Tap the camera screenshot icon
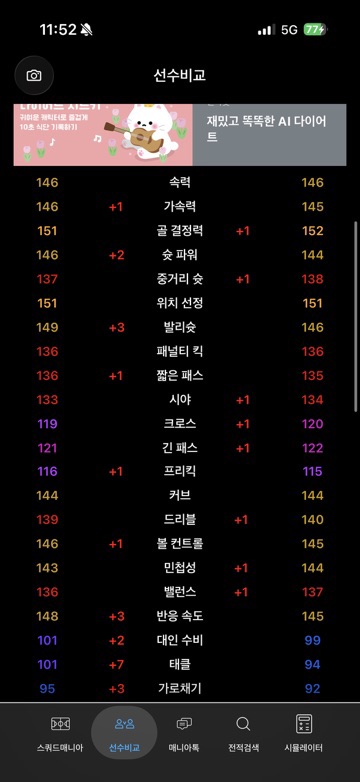 [34, 75]
